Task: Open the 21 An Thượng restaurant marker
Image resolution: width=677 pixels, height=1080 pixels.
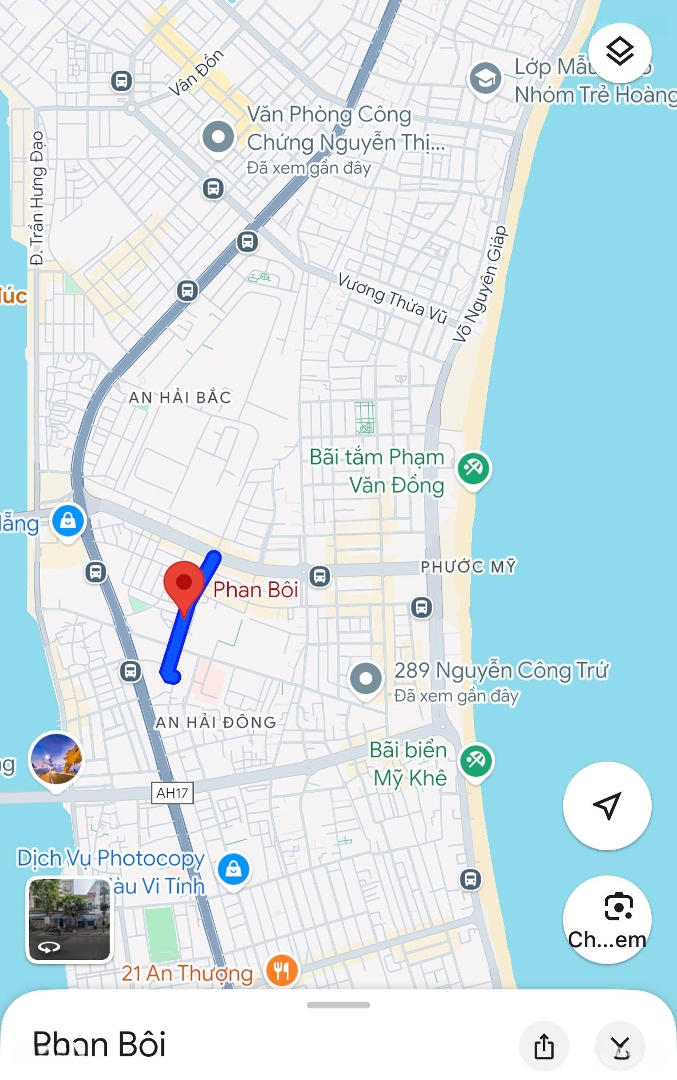Action: pyautogui.click(x=283, y=970)
